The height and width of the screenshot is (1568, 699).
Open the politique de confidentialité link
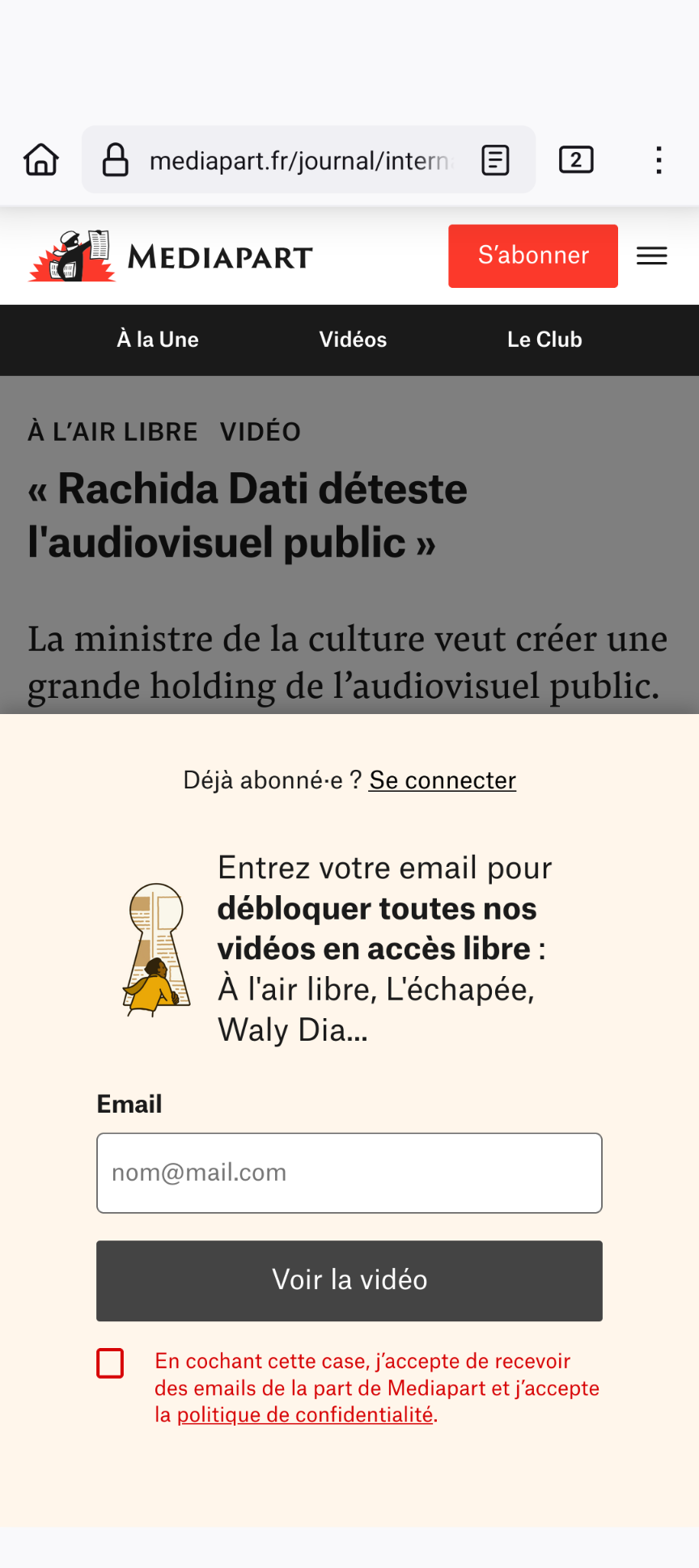[x=305, y=1415]
